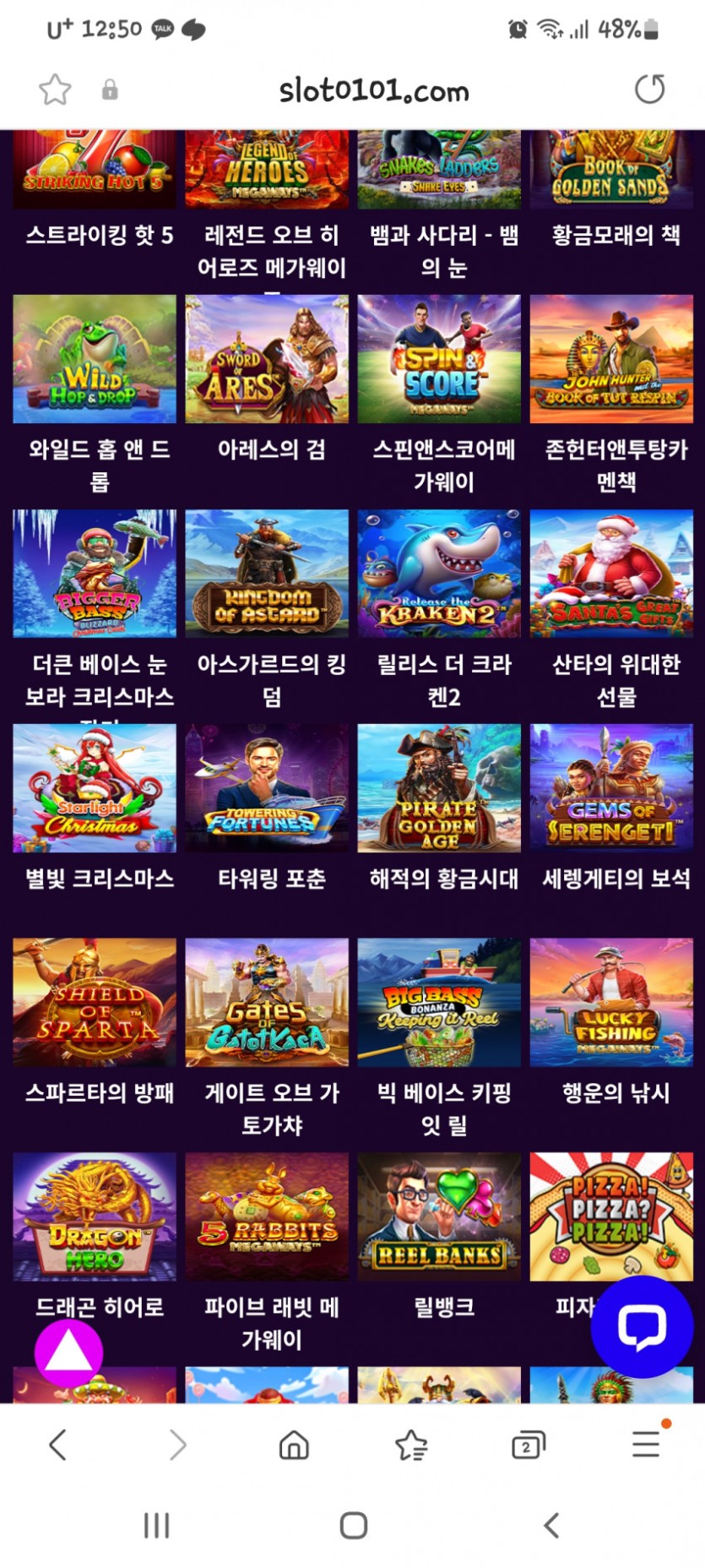This screenshot has width=705, height=1568.
Task: Select the Kingdom of Asgard slot
Action: pos(267,574)
